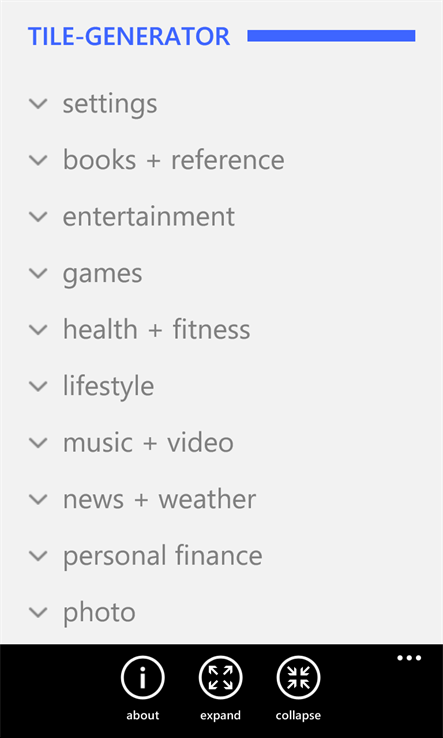This screenshot has height=738, width=443.
Task: Expand news + weather category
Action: [142, 499]
